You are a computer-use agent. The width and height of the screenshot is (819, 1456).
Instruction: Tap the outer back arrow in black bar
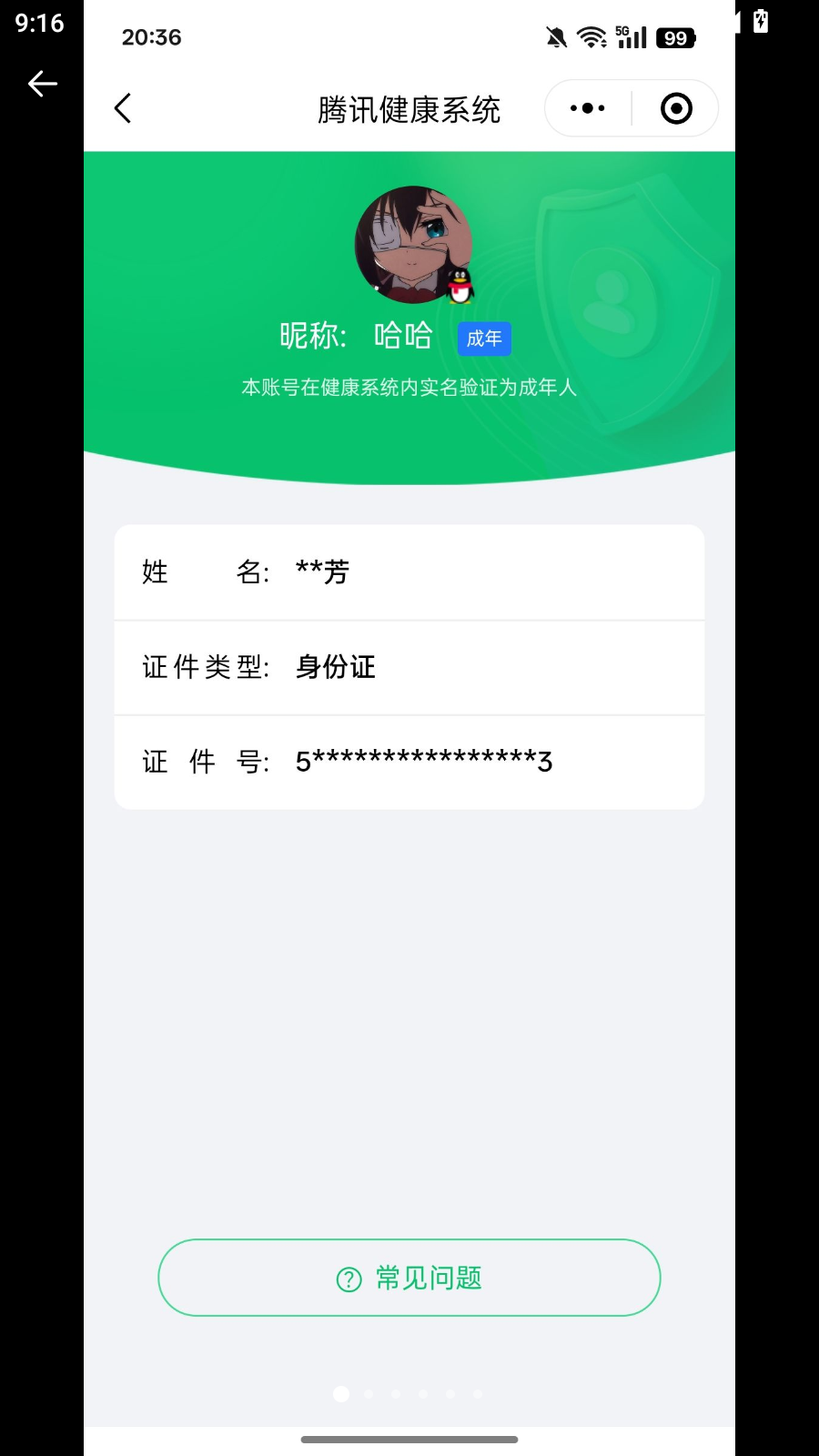pos(43,84)
